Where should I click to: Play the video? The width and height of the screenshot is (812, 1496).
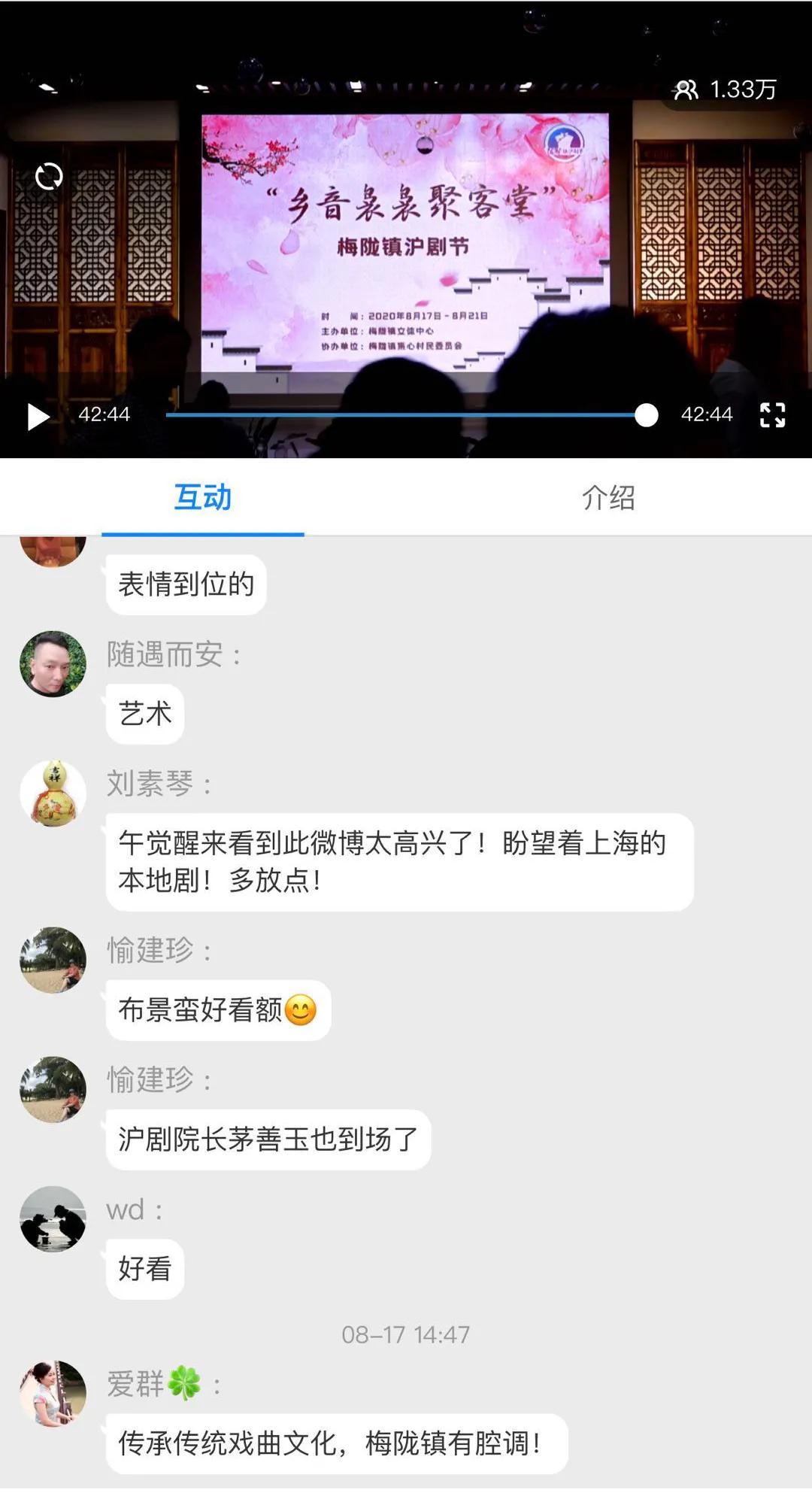pos(38,416)
